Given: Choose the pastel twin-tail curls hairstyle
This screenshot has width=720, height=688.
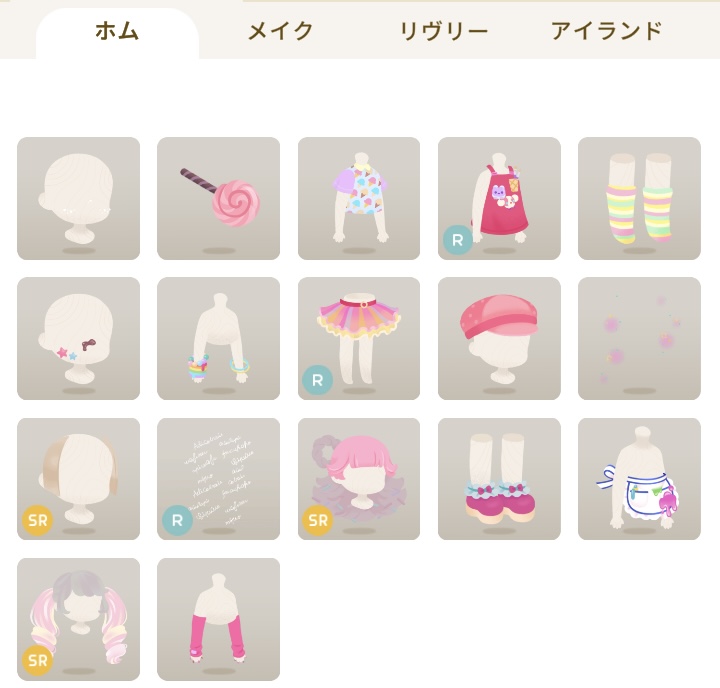Looking at the screenshot, I should 78,619.
